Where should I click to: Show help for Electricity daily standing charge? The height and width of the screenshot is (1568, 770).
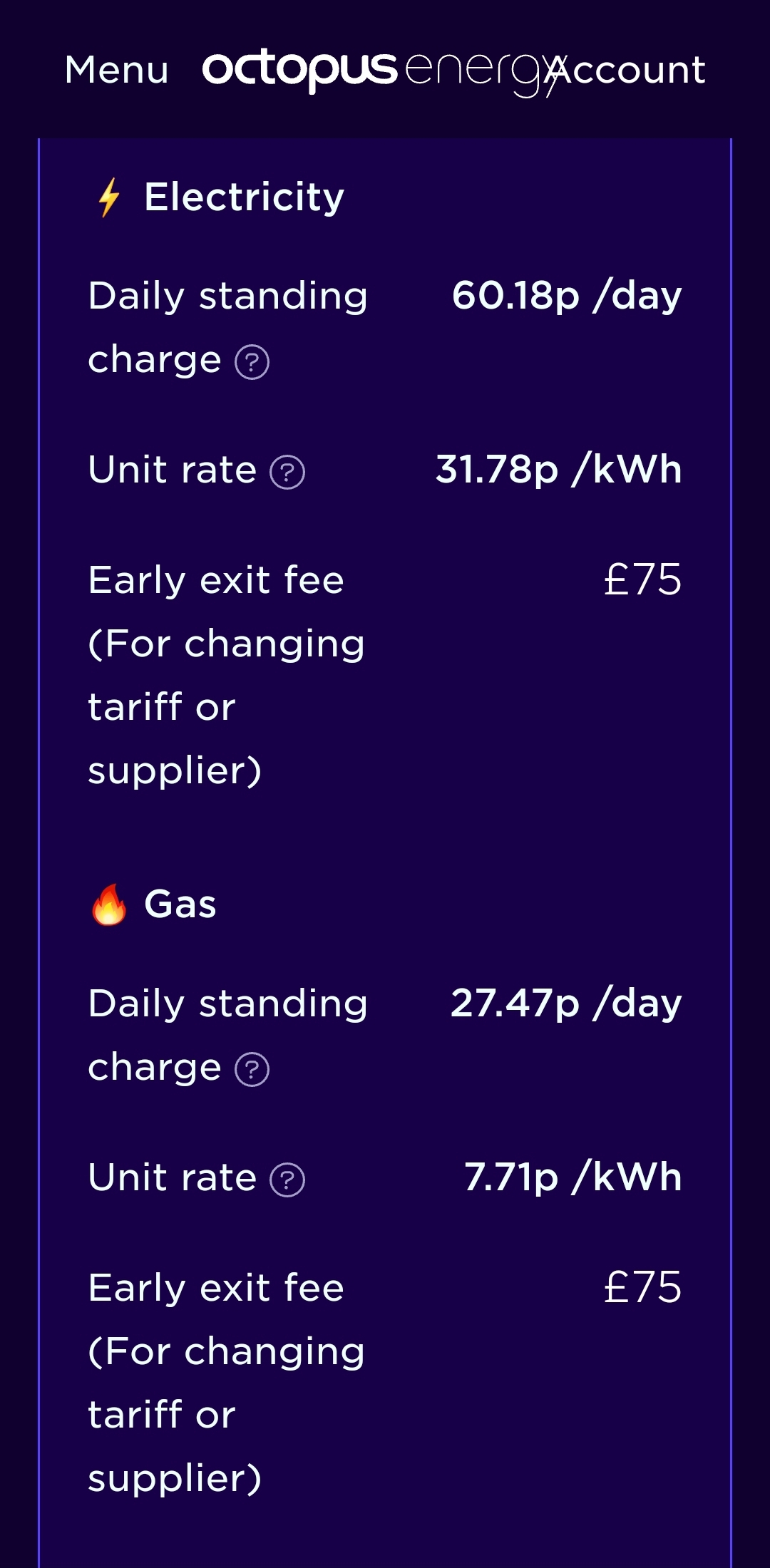tap(252, 362)
